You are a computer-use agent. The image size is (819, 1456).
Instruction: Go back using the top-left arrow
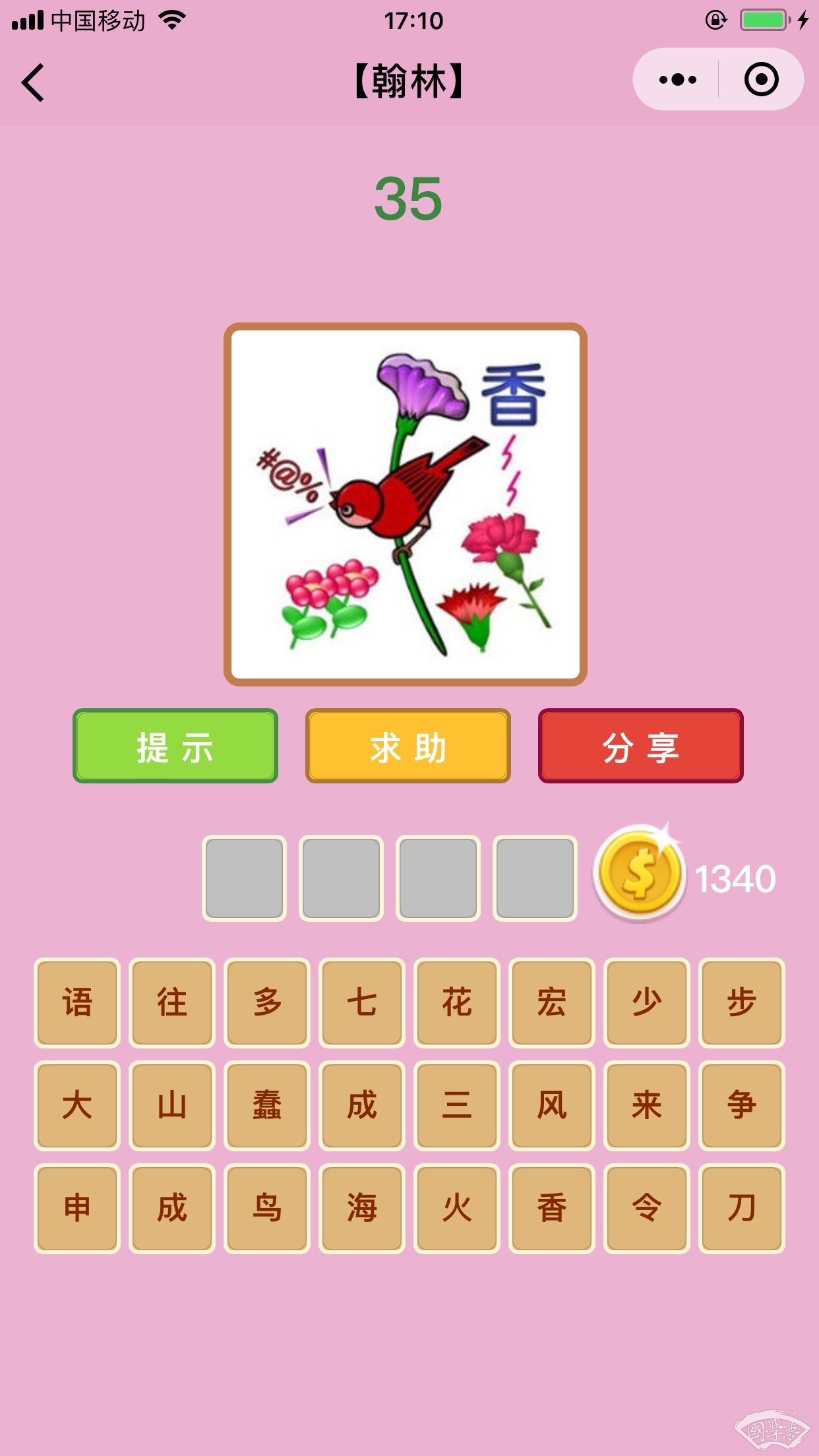coord(33,82)
